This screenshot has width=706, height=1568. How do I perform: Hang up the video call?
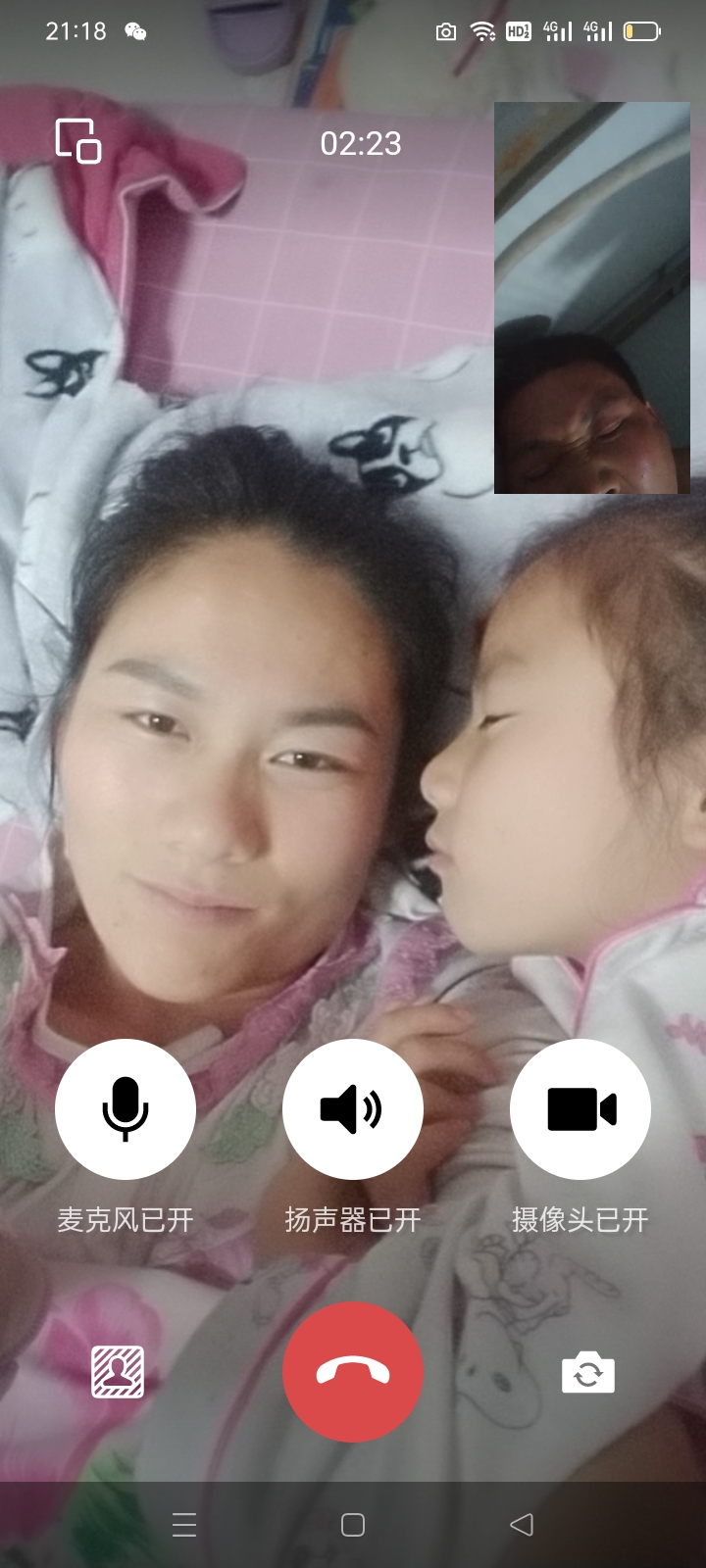coord(353,1372)
